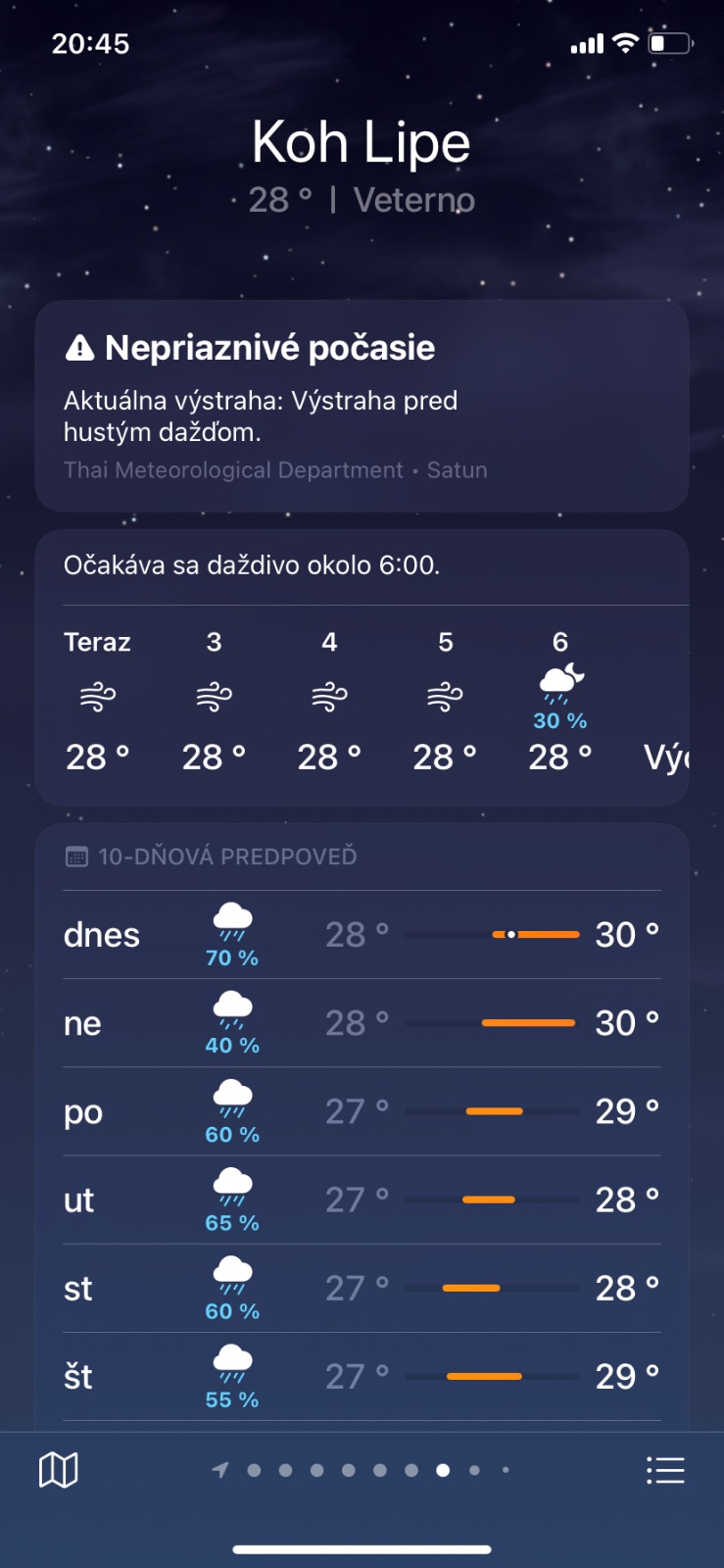724x1568 pixels.
Task: Open today's (dnes) forecast details
Action: 362,935
